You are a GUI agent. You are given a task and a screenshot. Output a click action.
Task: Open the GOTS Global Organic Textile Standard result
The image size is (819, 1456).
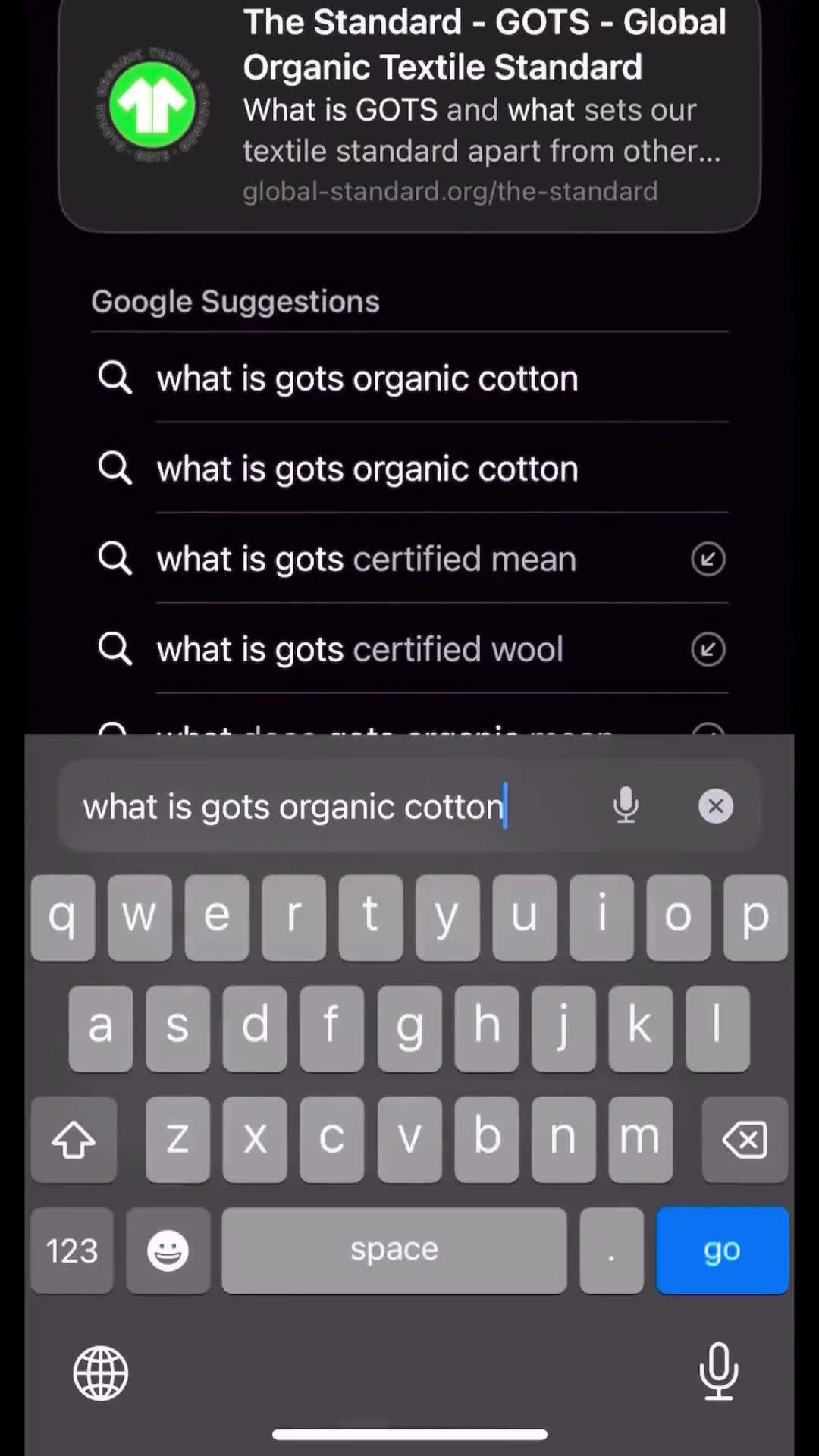click(x=409, y=106)
